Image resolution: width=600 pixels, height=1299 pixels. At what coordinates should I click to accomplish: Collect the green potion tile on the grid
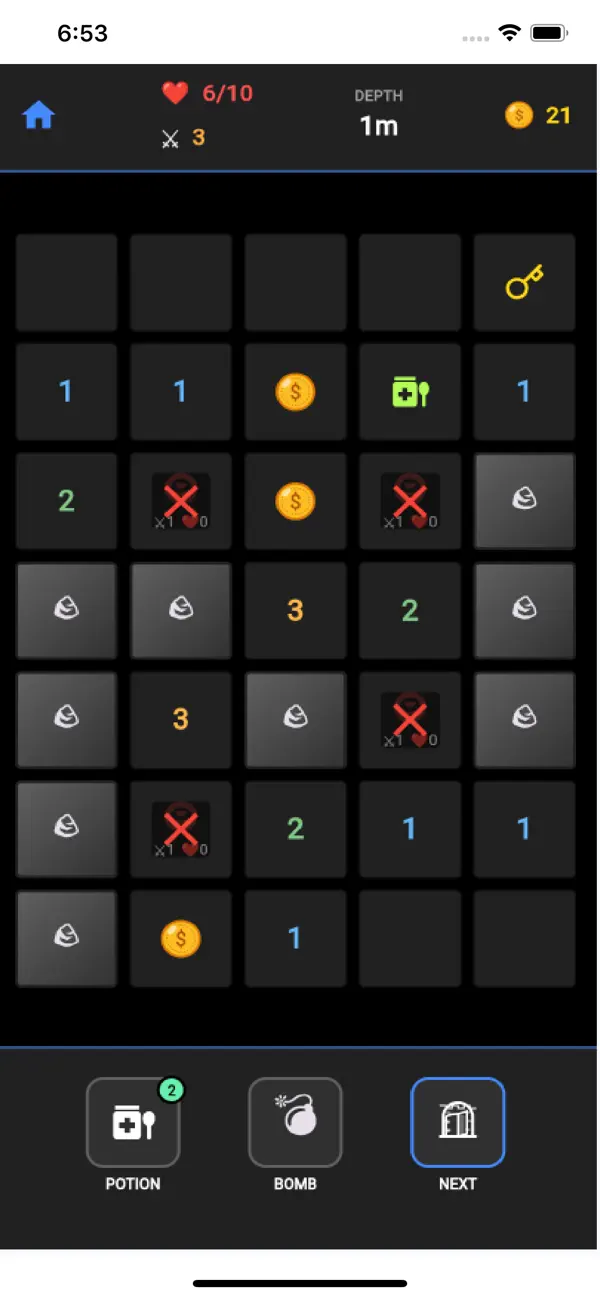tap(410, 392)
